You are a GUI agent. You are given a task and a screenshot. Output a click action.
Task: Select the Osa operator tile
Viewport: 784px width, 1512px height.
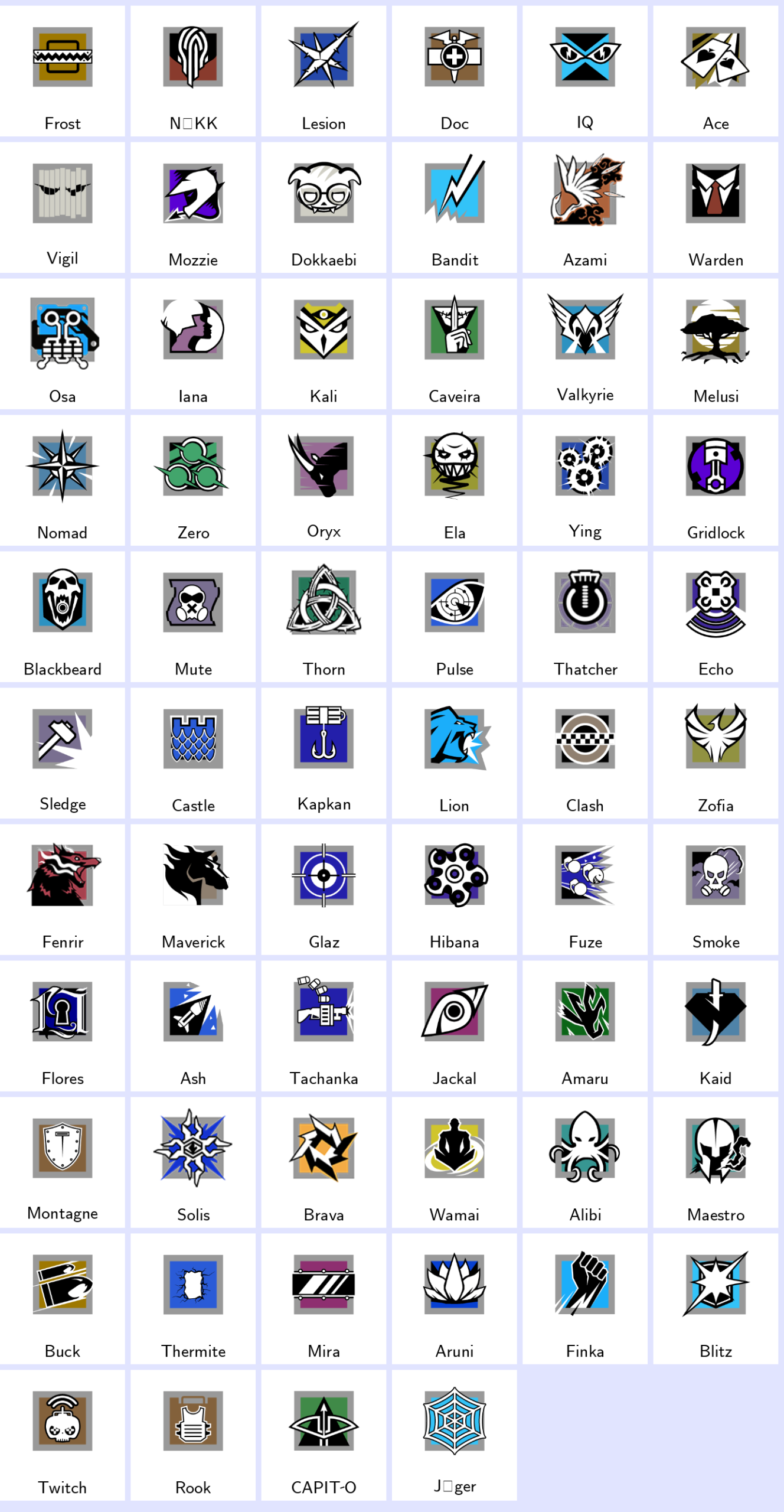[x=63, y=344]
